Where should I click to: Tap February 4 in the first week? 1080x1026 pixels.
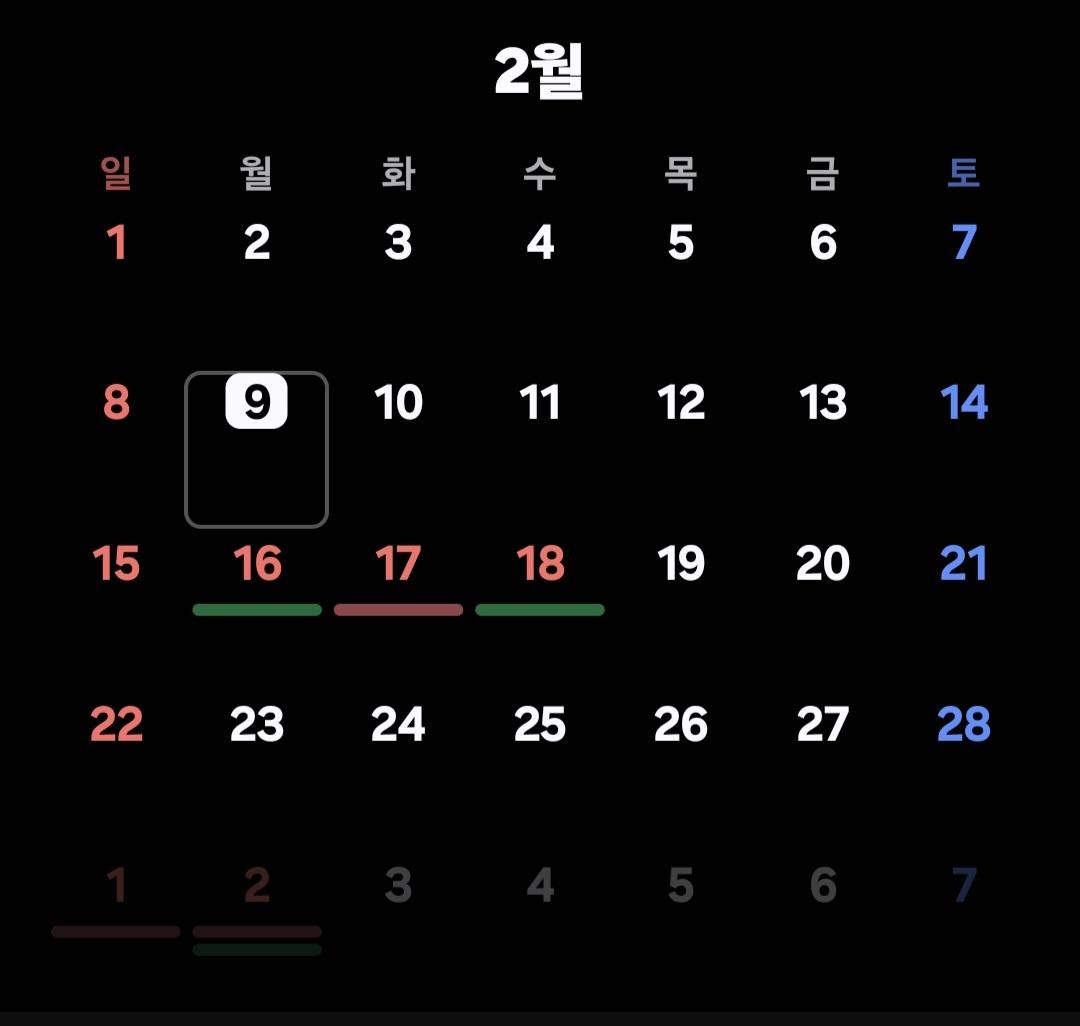click(540, 243)
